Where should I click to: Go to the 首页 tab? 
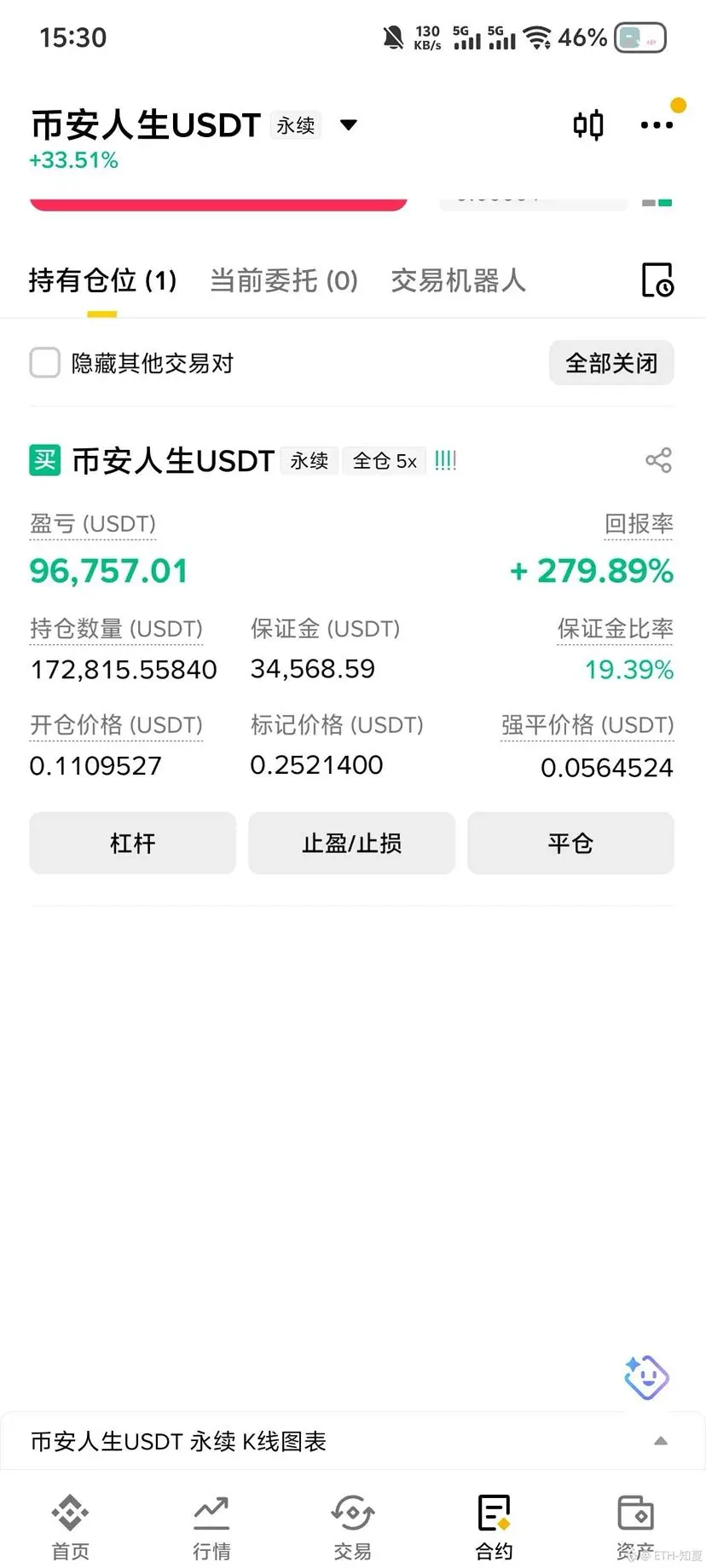click(x=70, y=1527)
